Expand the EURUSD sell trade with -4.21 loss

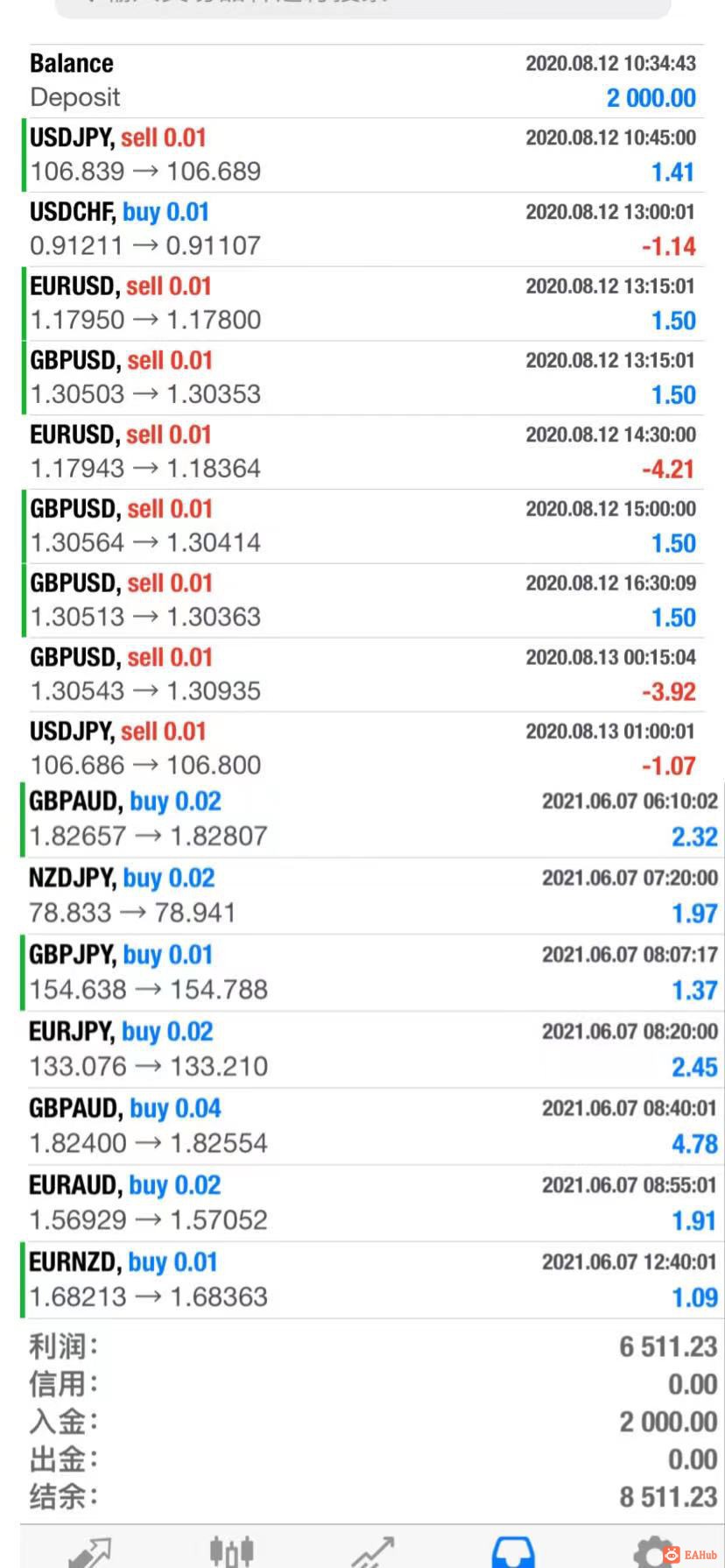[362, 451]
